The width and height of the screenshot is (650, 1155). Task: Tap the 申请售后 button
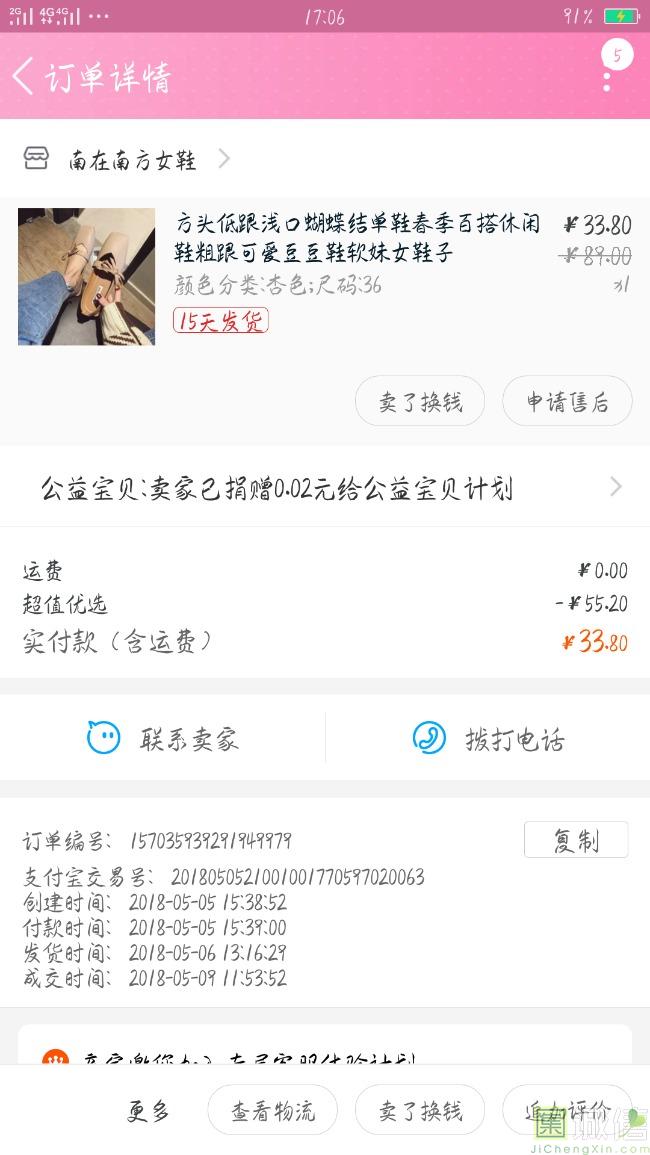click(567, 401)
